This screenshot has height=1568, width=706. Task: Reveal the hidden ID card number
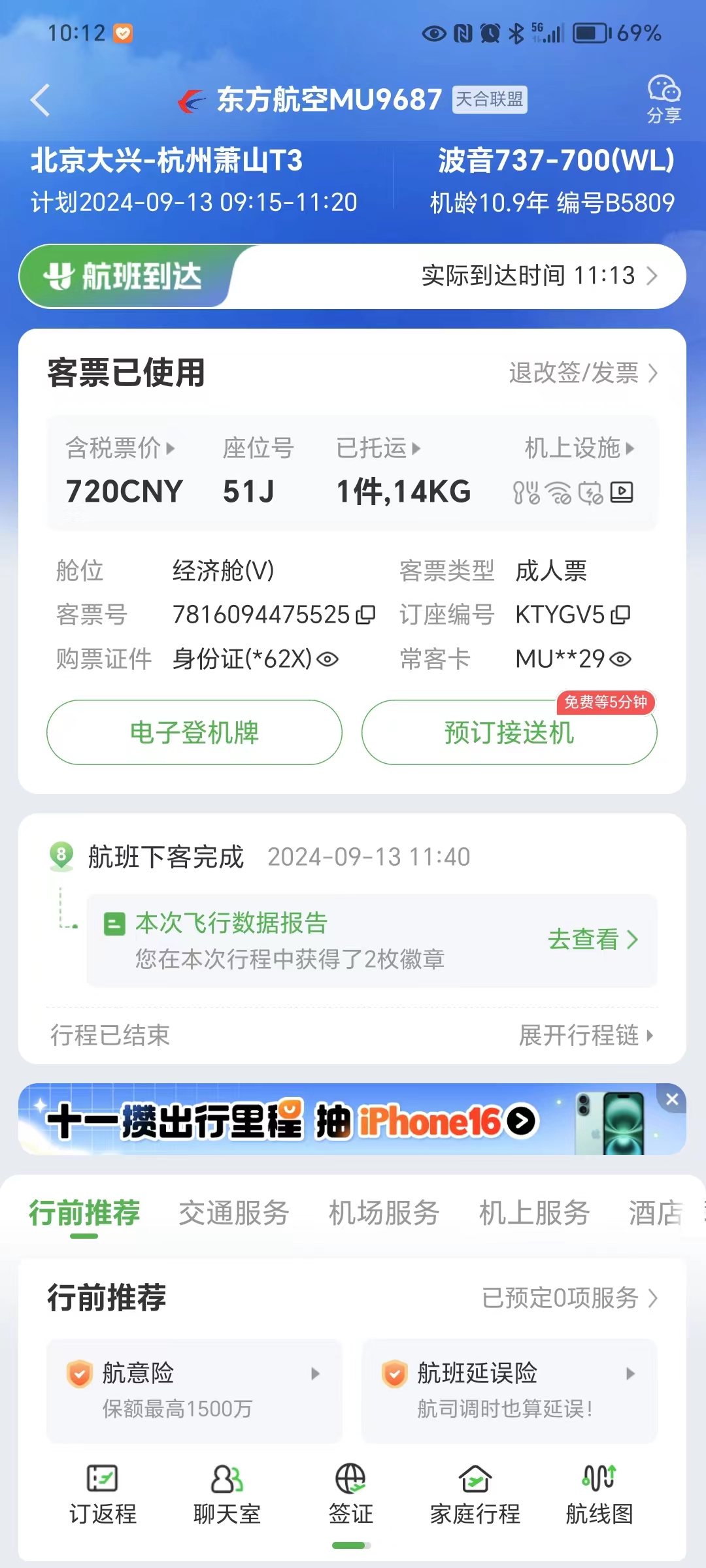point(328,659)
